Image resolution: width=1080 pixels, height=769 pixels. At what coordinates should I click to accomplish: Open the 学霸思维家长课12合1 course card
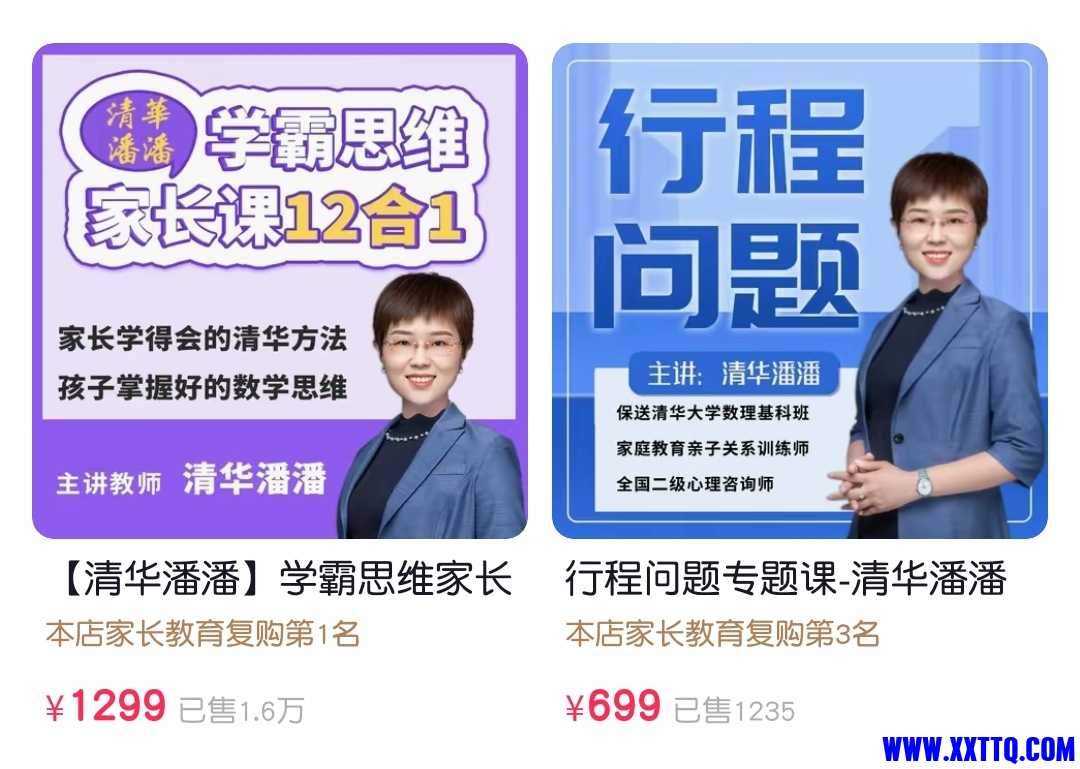(x=279, y=291)
